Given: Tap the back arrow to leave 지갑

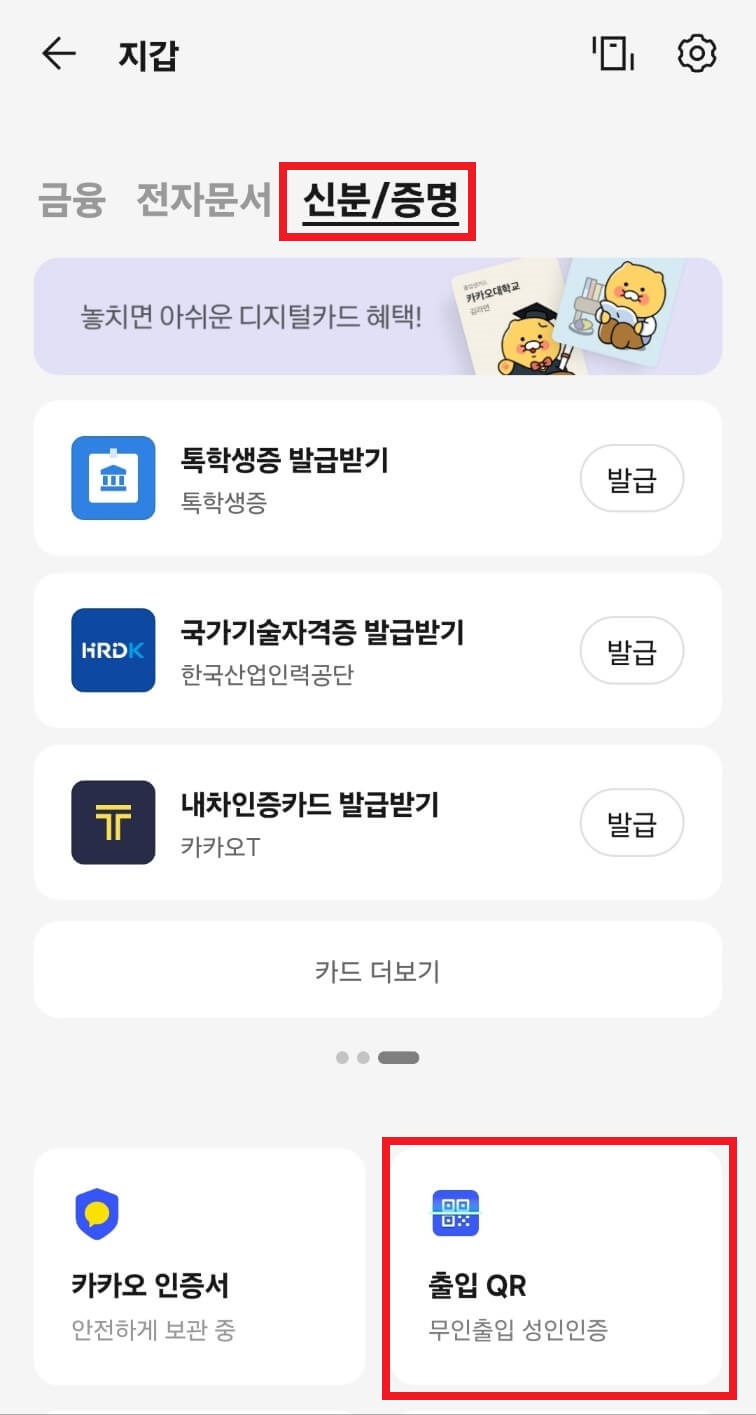Looking at the screenshot, I should (x=57, y=55).
